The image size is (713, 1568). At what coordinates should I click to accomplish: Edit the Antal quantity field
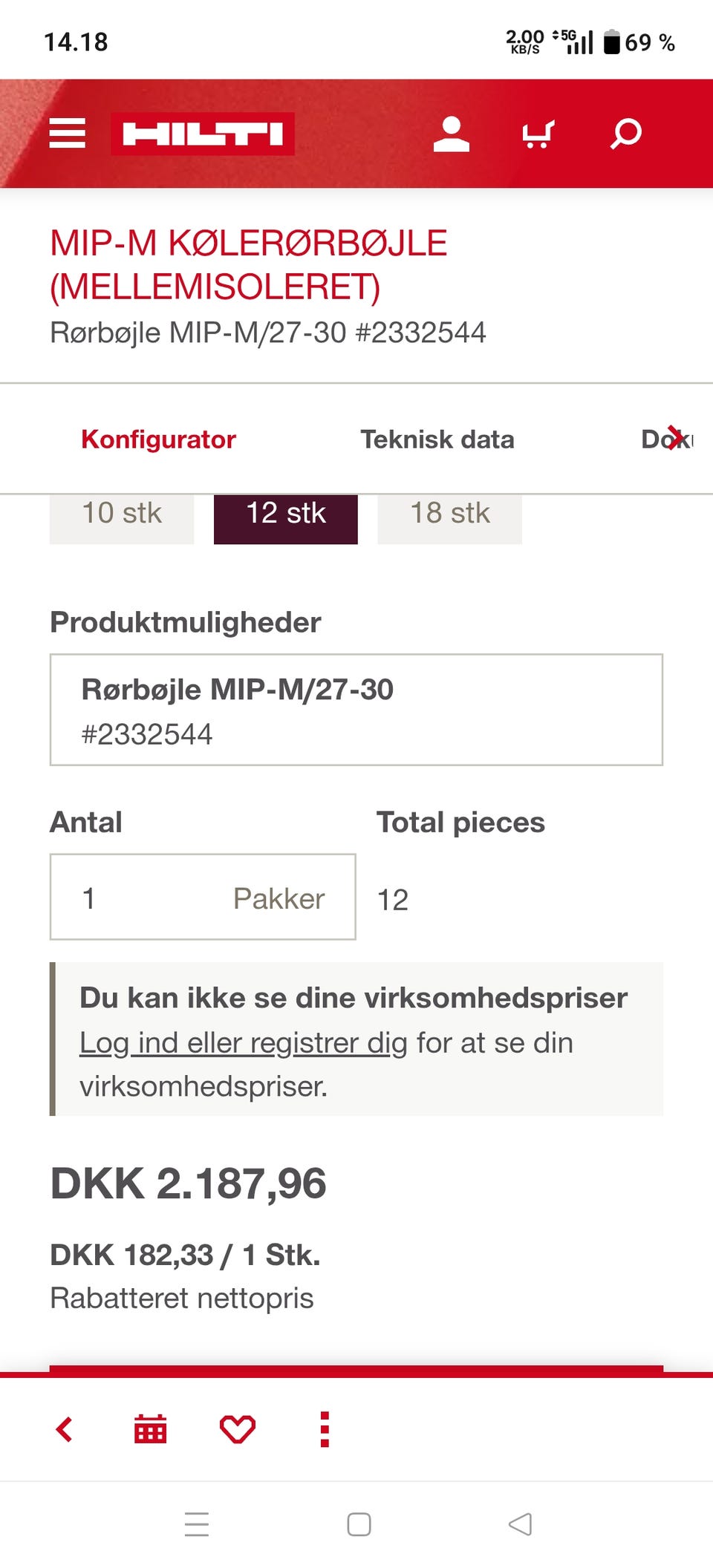[x=111, y=898]
